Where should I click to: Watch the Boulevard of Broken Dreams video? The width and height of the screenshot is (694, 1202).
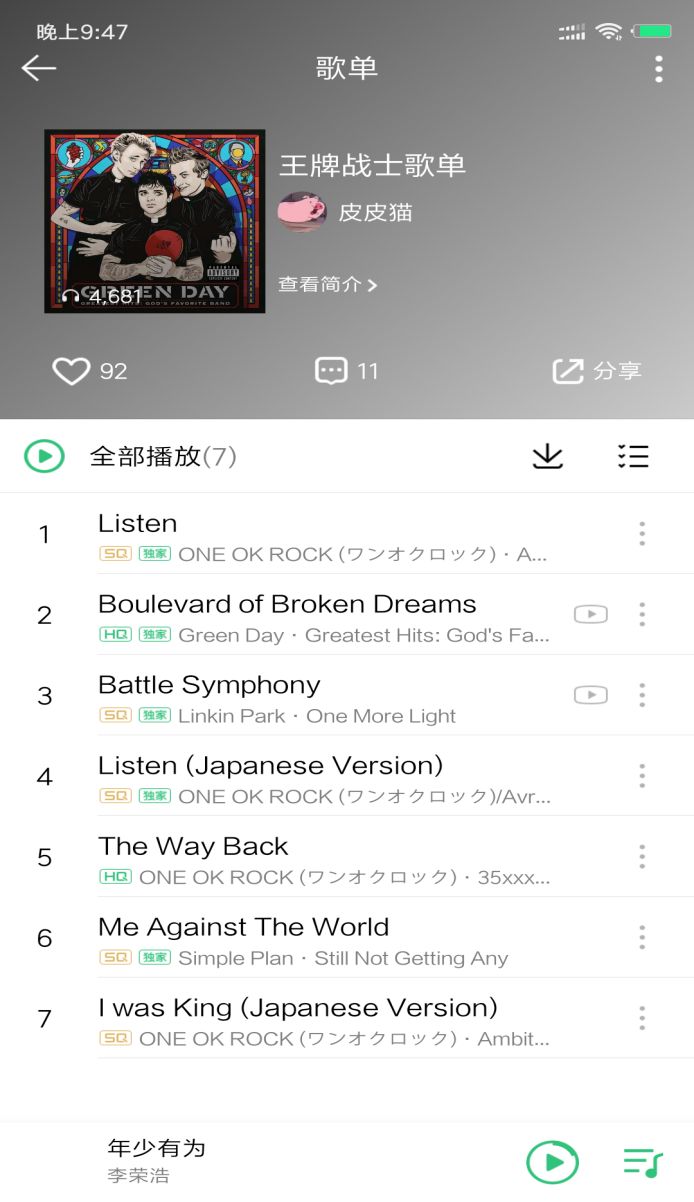[x=590, y=614]
